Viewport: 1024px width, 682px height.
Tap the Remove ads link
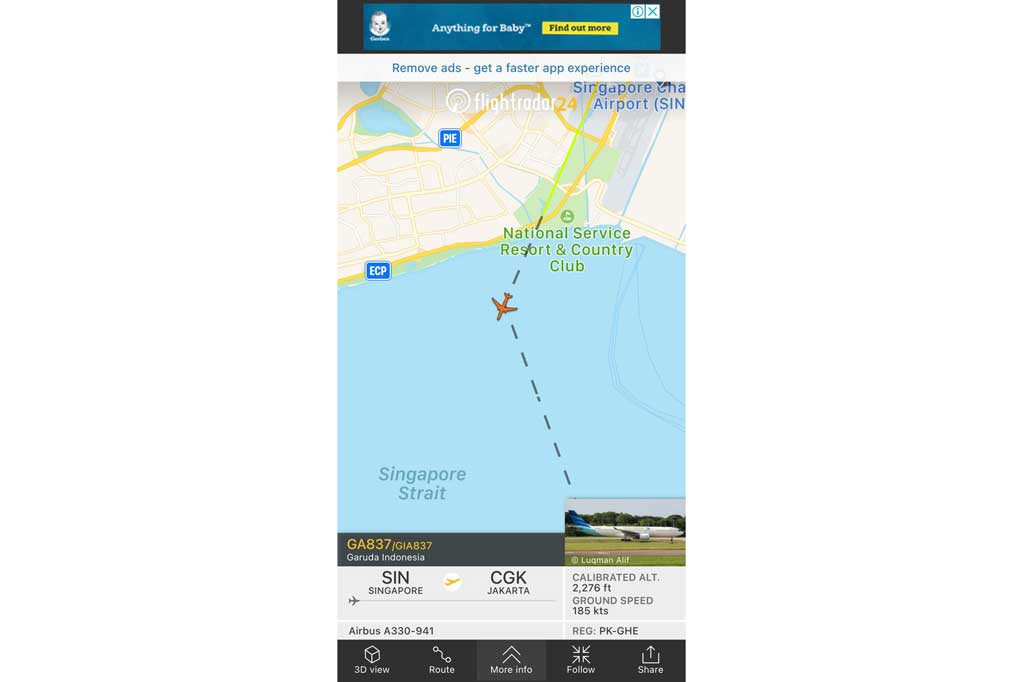(511, 68)
